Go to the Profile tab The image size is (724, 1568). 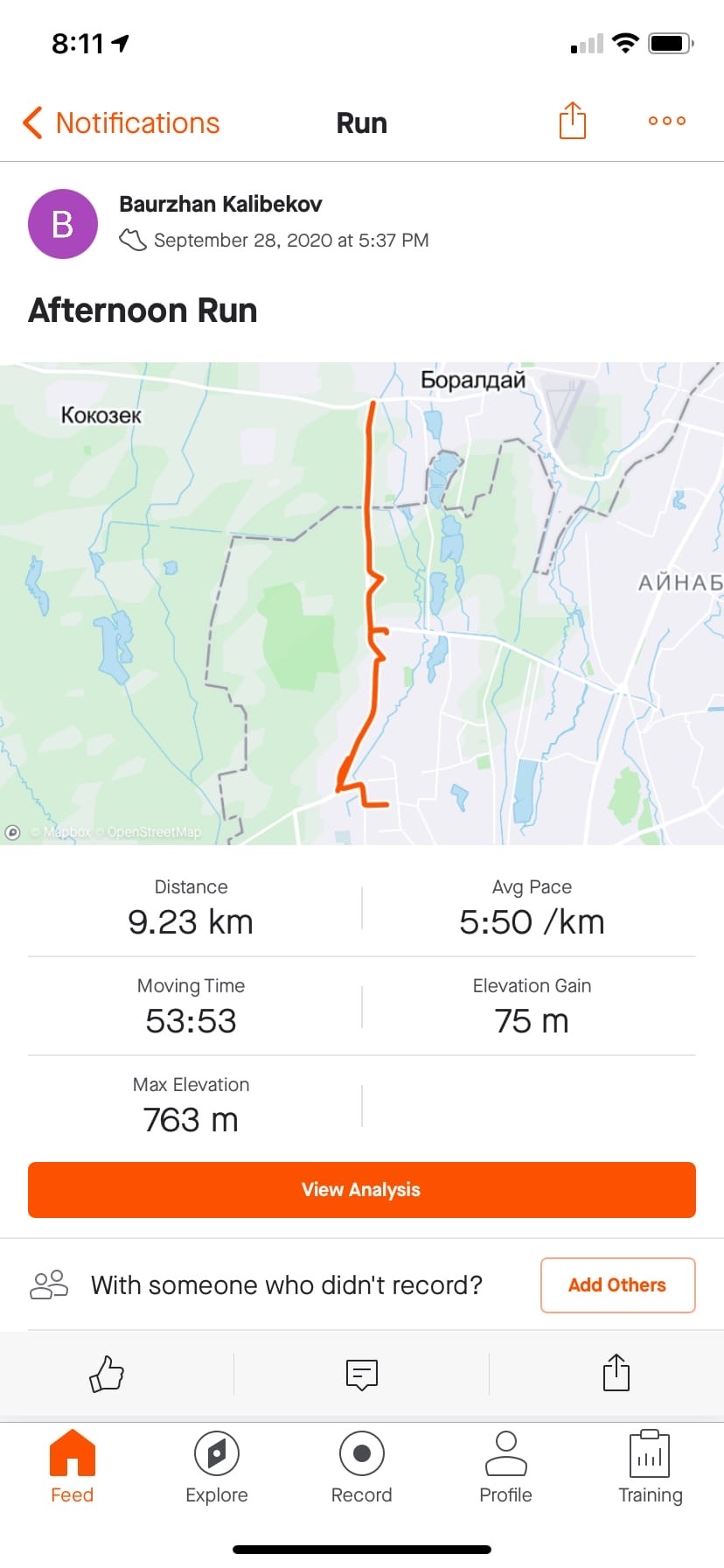pyautogui.click(x=506, y=1466)
